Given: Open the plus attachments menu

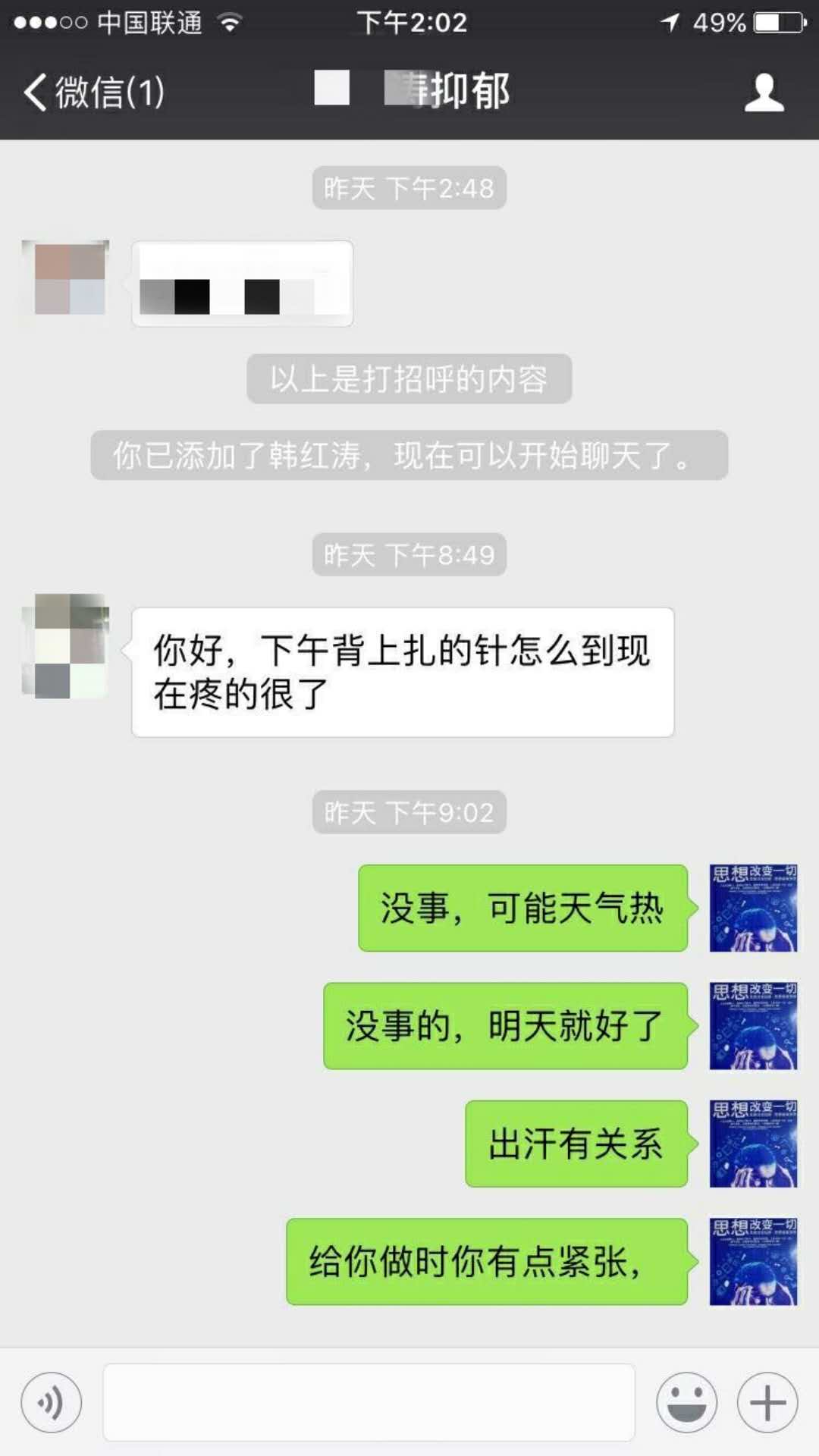Looking at the screenshot, I should point(767,1402).
